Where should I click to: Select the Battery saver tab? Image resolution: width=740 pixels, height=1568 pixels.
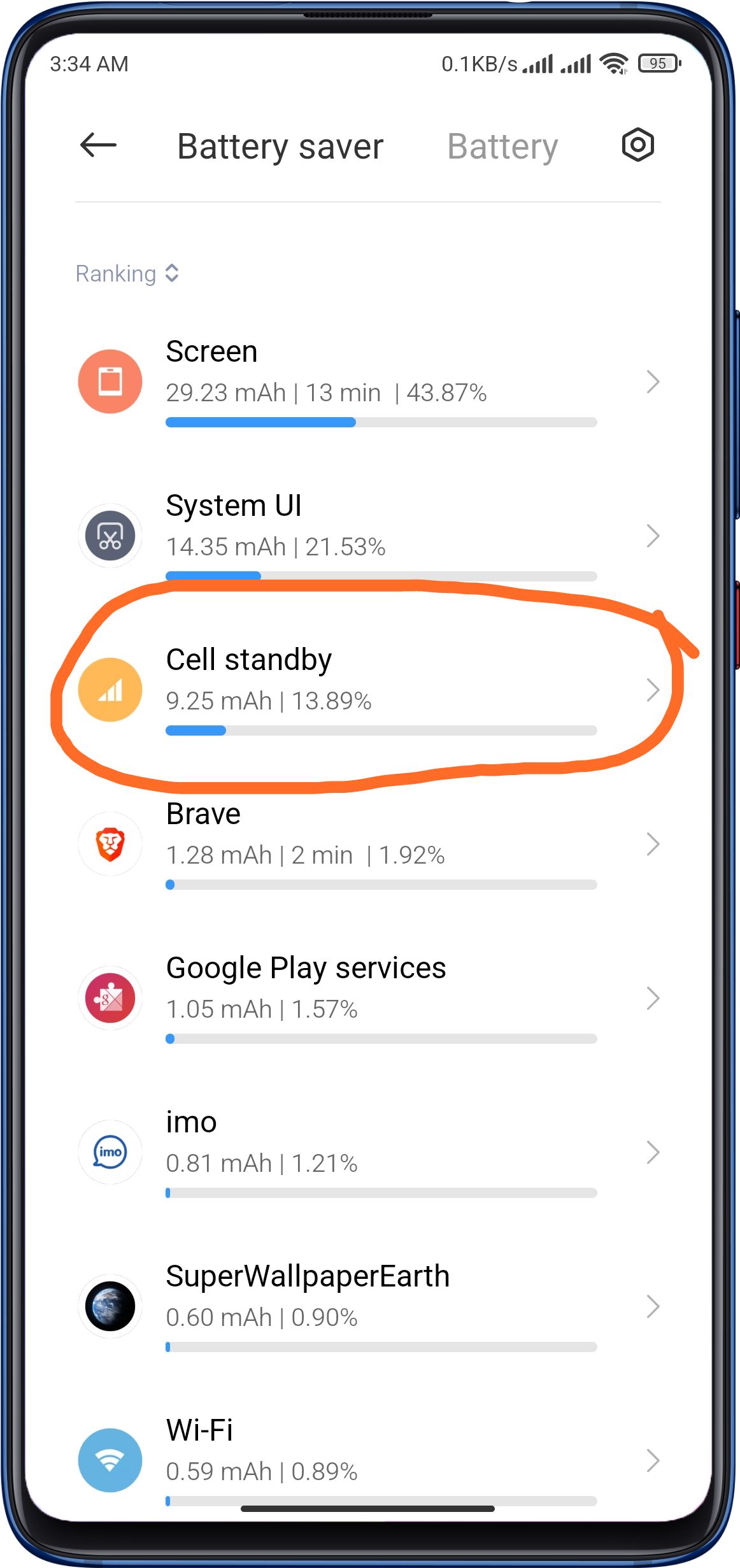280,146
